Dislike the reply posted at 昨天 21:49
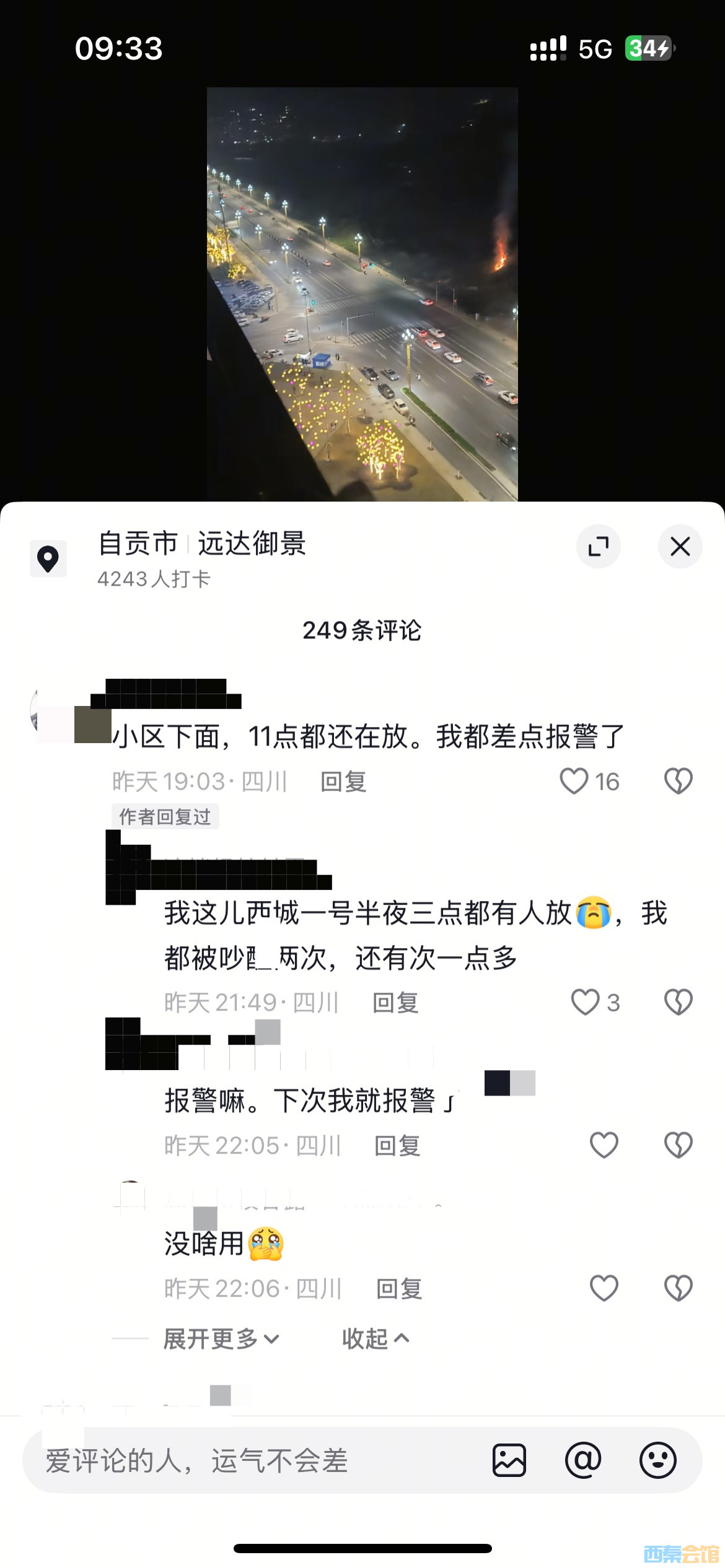 pyautogui.click(x=678, y=1002)
